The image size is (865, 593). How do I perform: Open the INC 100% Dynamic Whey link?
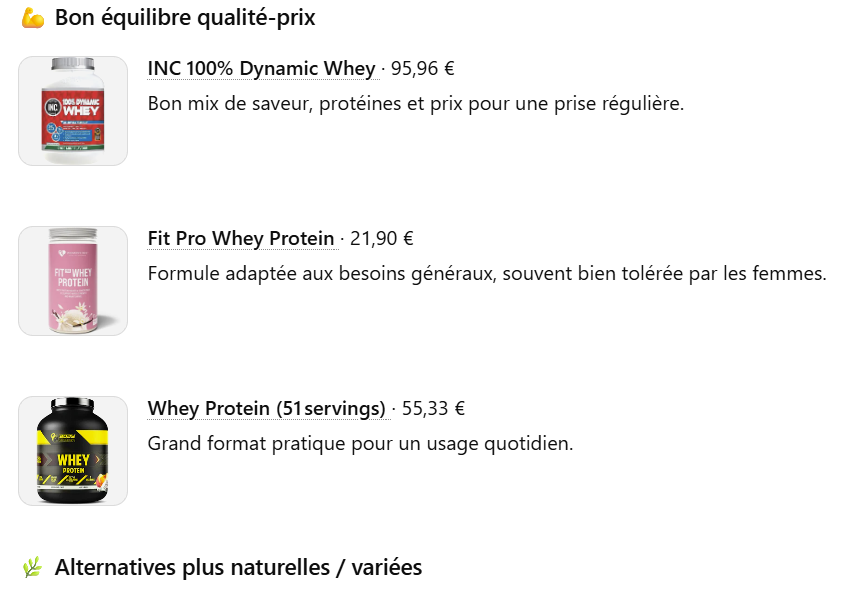[261, 69]
